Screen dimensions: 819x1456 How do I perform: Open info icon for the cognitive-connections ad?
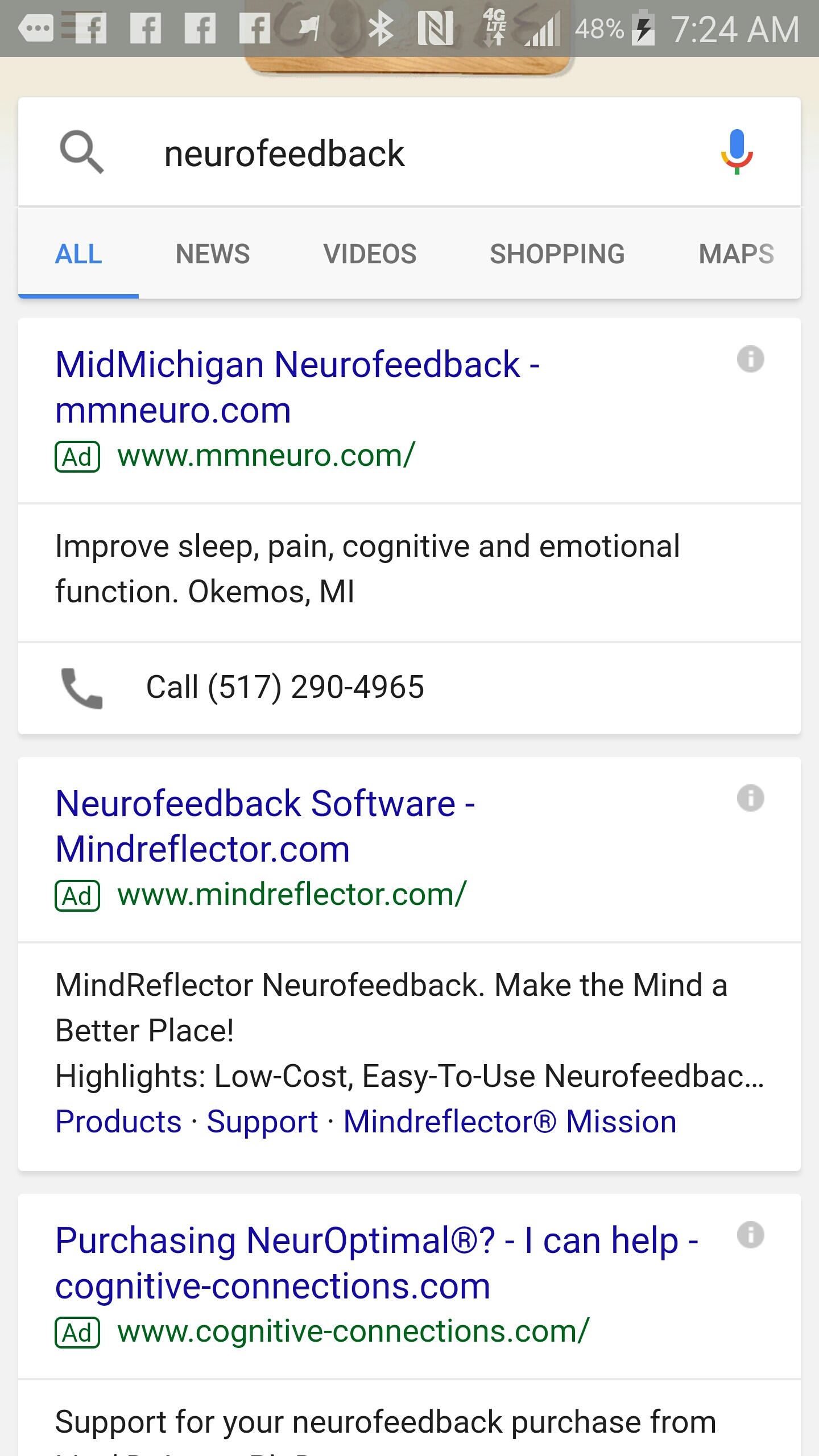[750, 1235]
